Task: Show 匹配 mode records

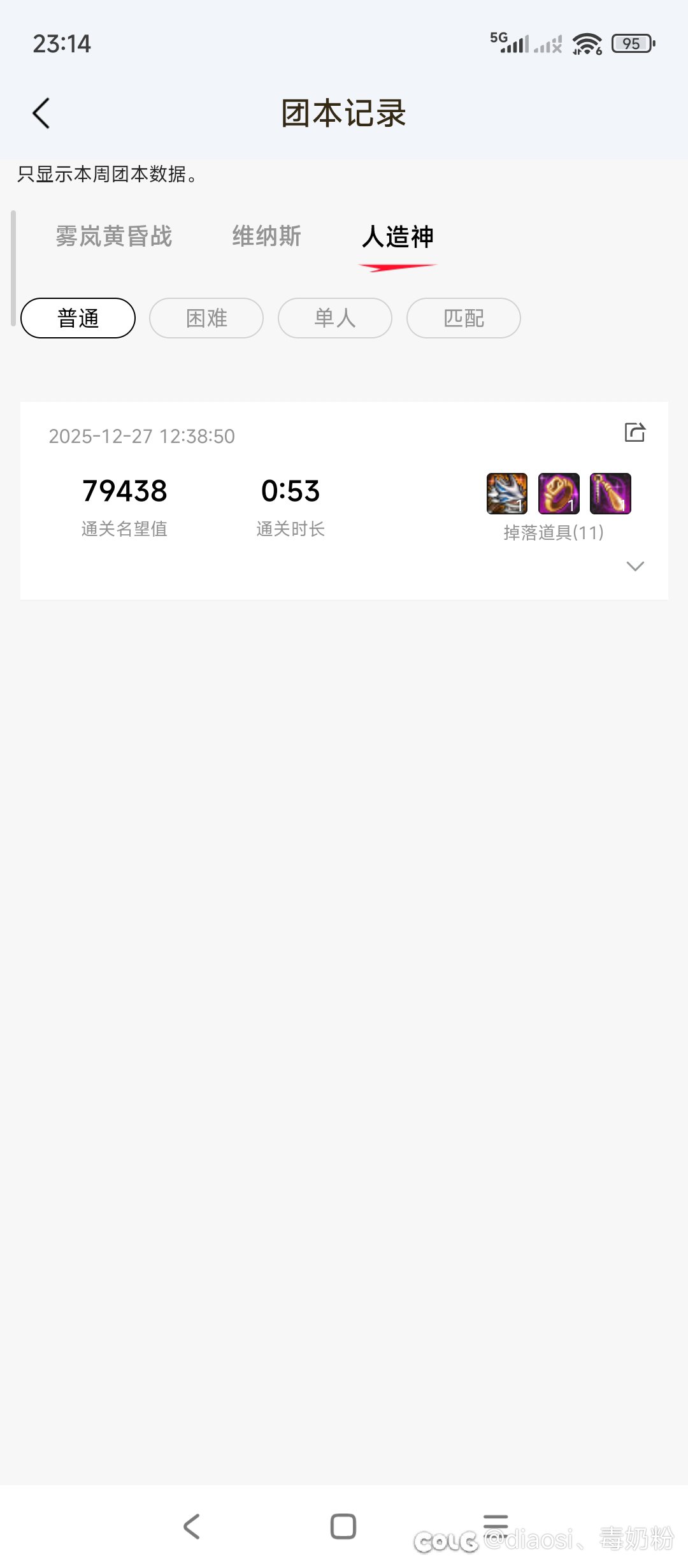Action: 464,318
